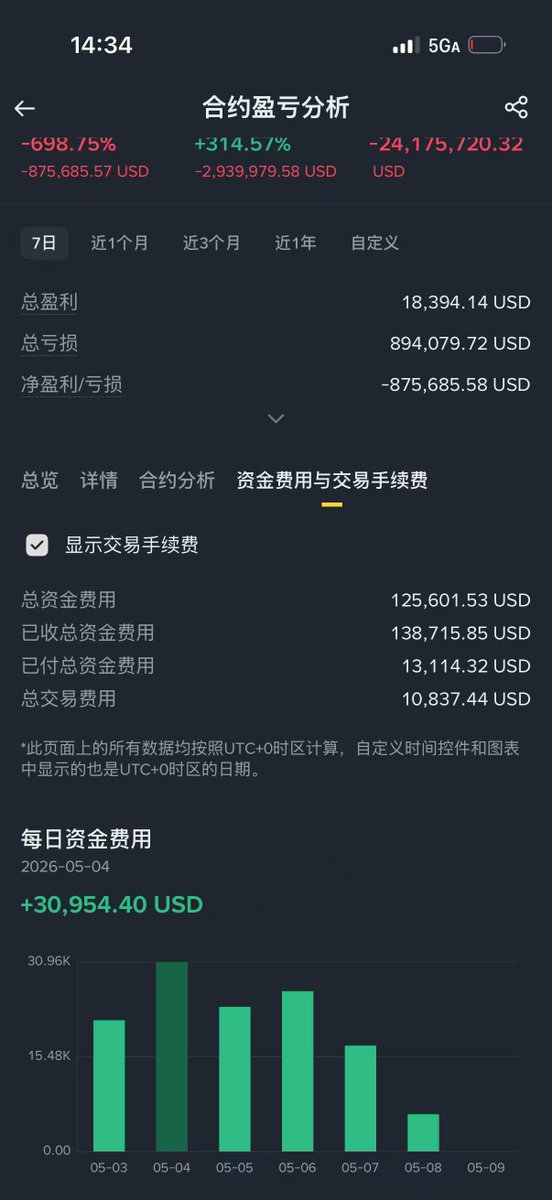Tap the 05-06 bar in the chart
The height and width of the screenshot is (1200, 552).
tap(297, 1071)
